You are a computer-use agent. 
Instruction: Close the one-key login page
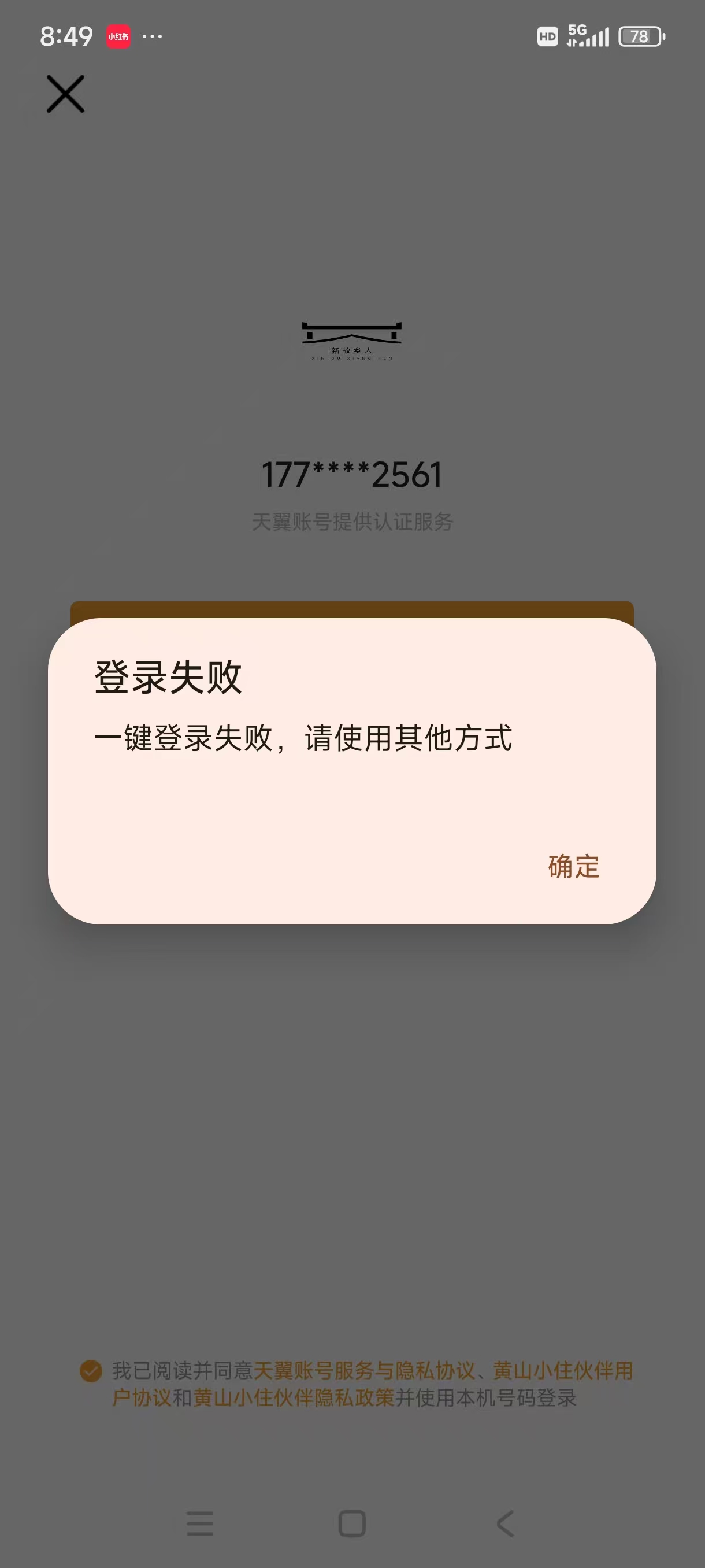point(66,94)
